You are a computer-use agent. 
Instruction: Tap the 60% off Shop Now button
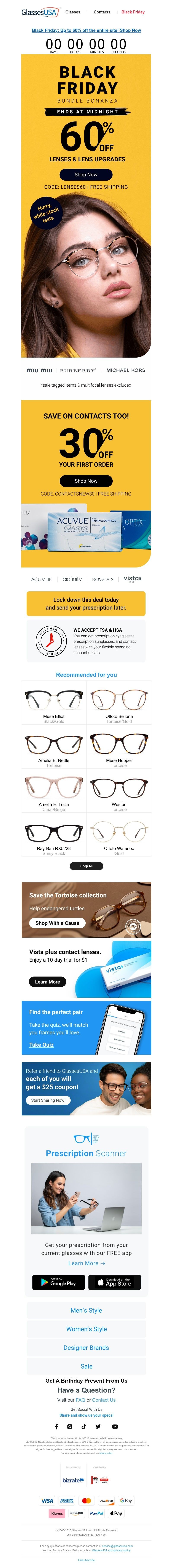coord(86,175)
